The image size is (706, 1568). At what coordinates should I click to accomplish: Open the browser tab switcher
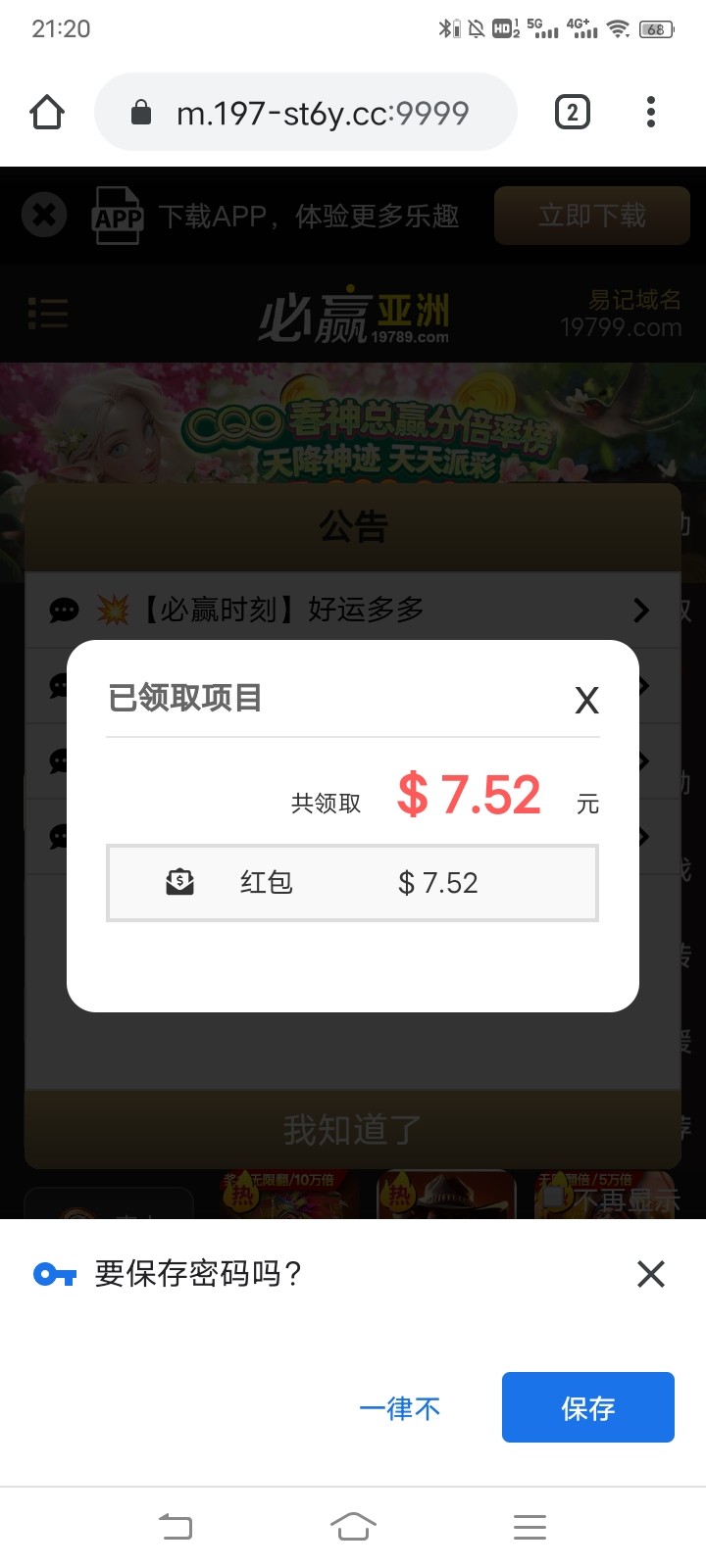point(572,113)
